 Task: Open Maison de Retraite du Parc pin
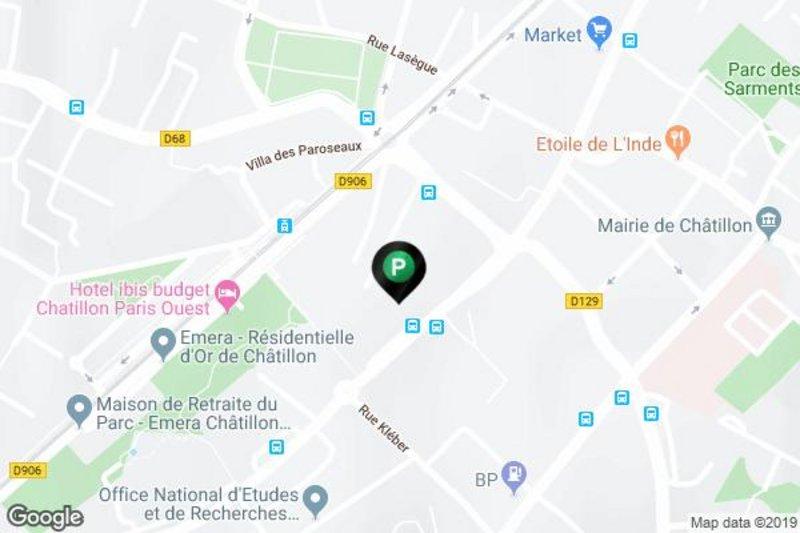[x=78, y=408]
